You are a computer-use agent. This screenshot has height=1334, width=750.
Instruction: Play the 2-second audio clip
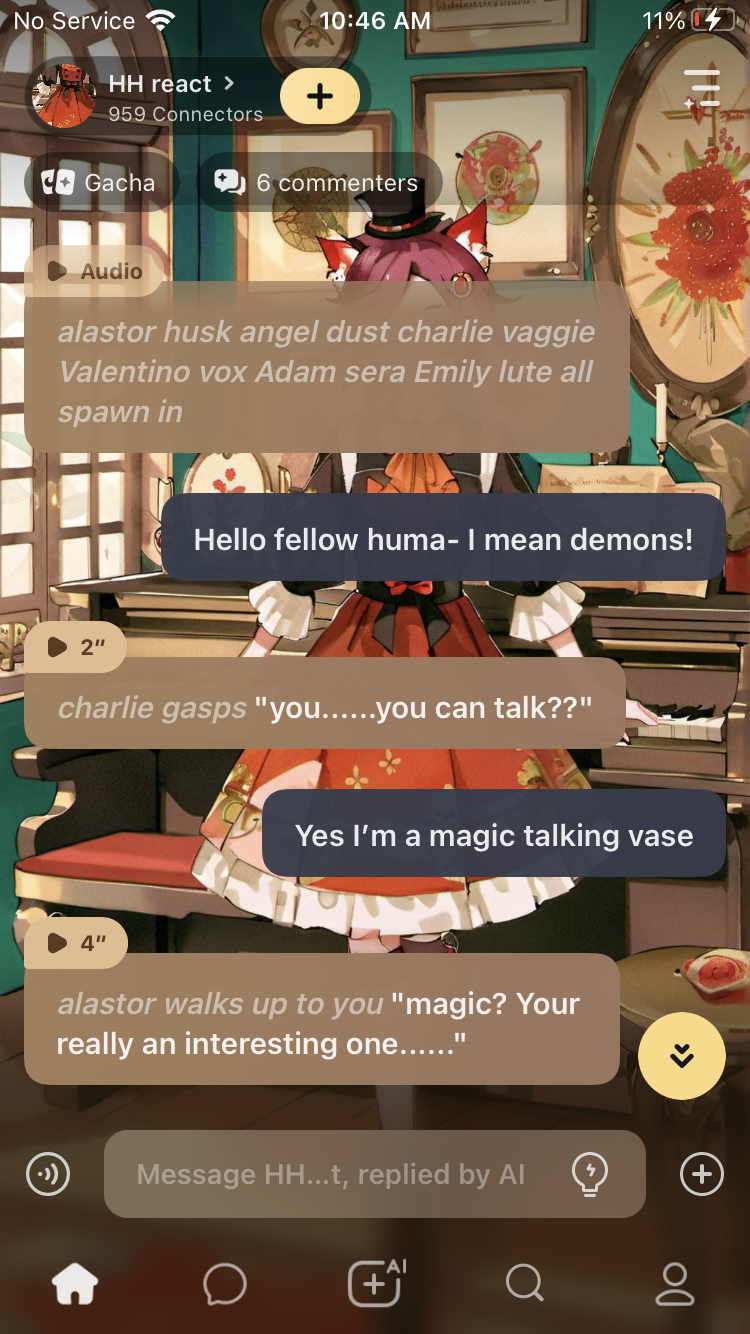pos(76,647)
